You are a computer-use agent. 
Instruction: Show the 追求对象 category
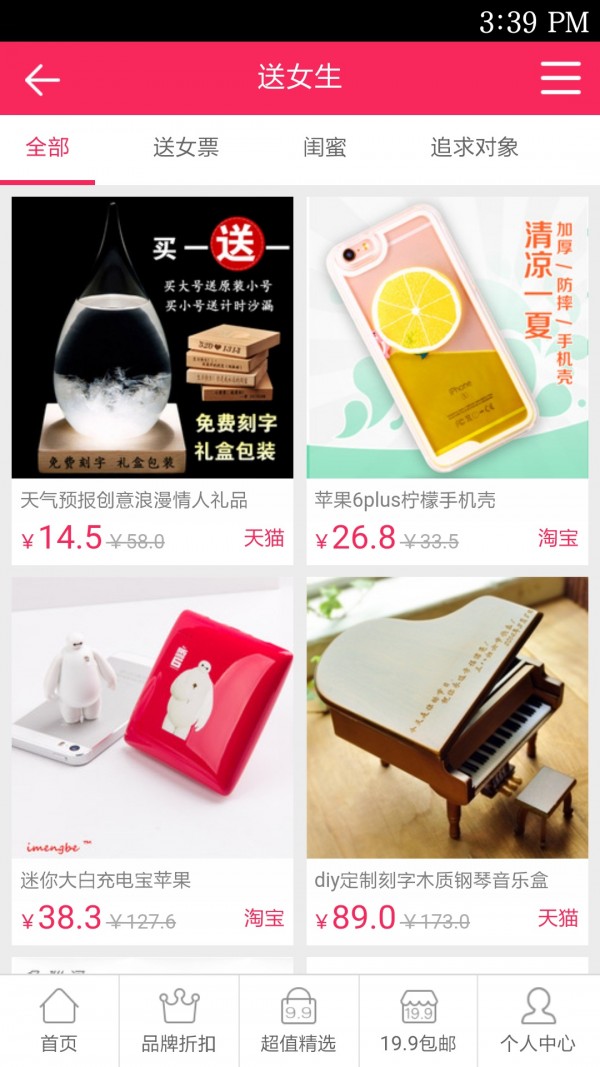pos(474,148)
